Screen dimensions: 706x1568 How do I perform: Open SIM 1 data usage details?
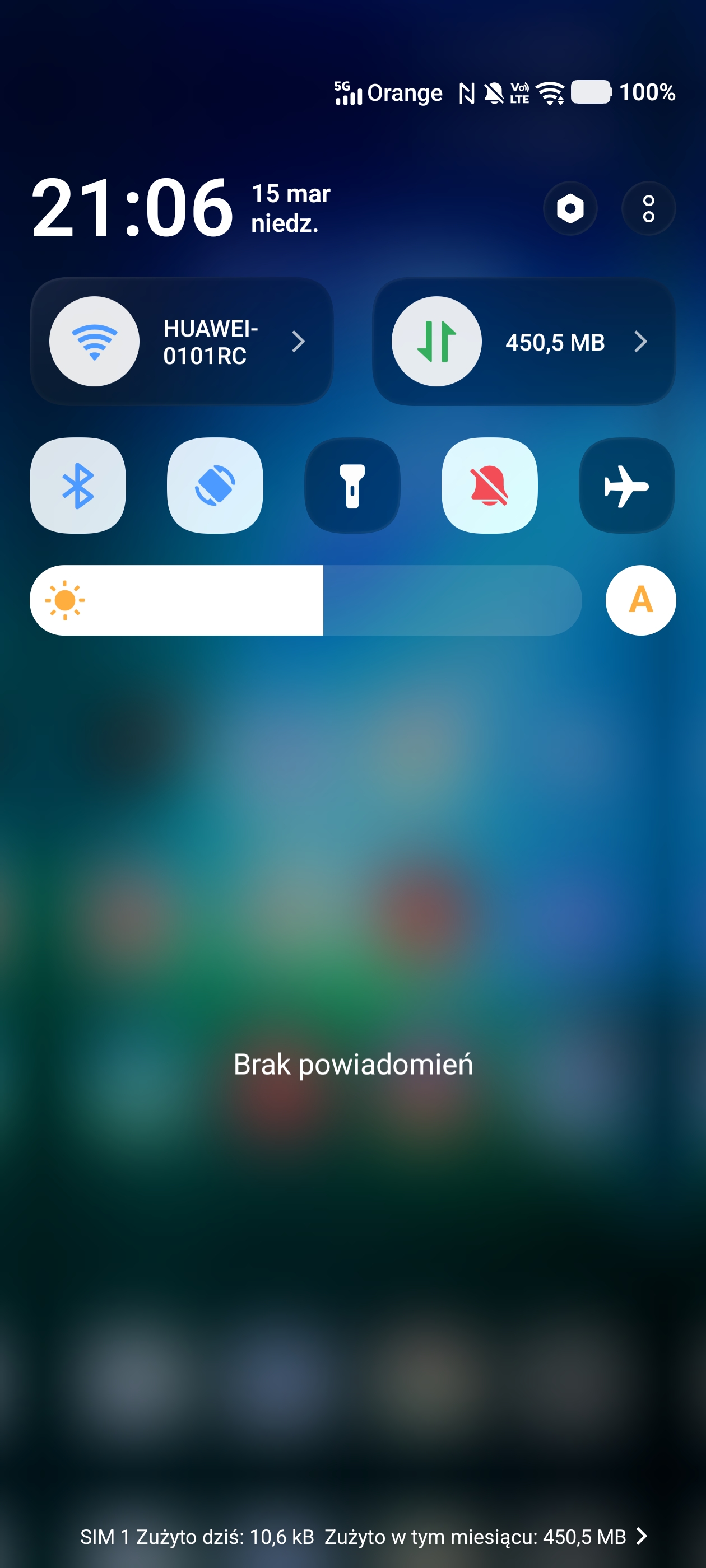click(x=363, y=1536)
